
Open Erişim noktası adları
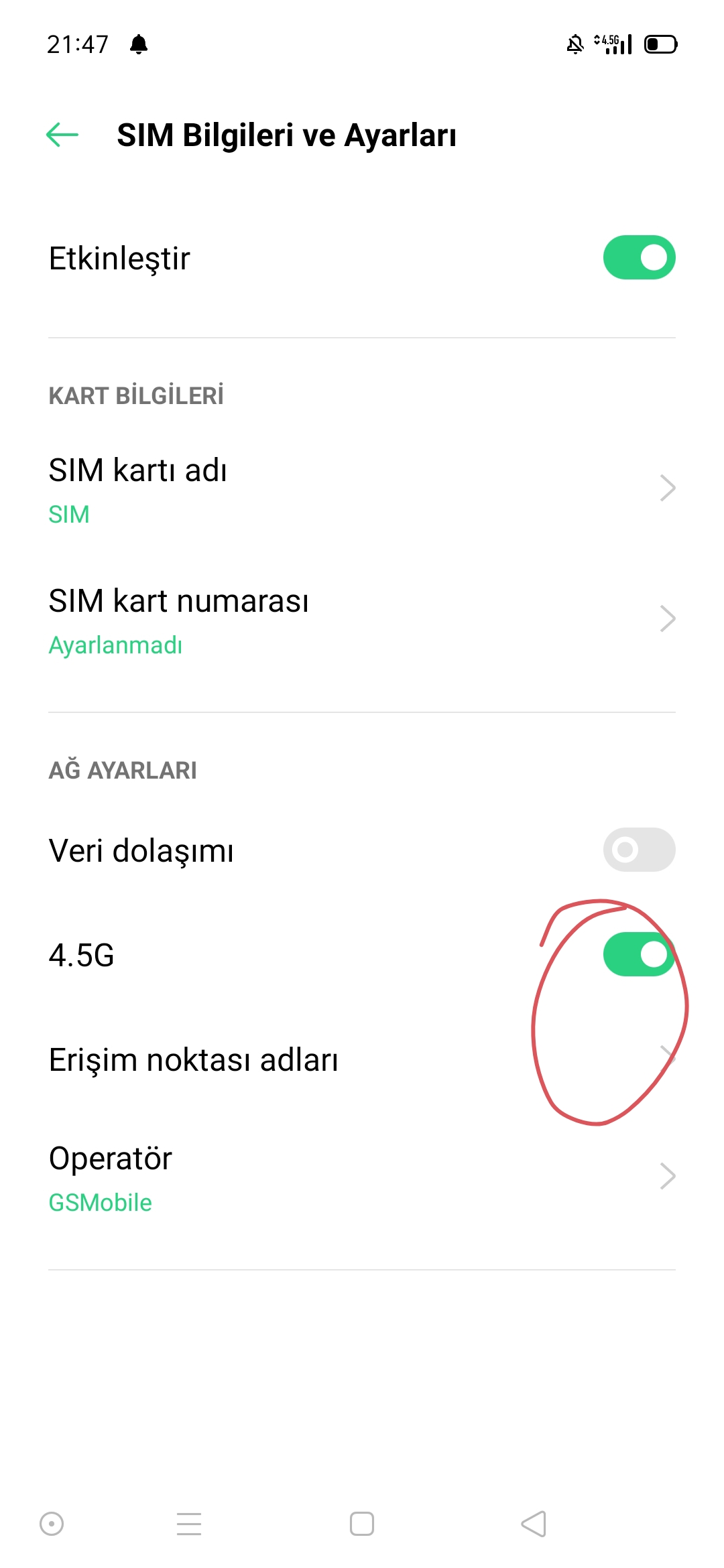click(x=362, y=1059)
